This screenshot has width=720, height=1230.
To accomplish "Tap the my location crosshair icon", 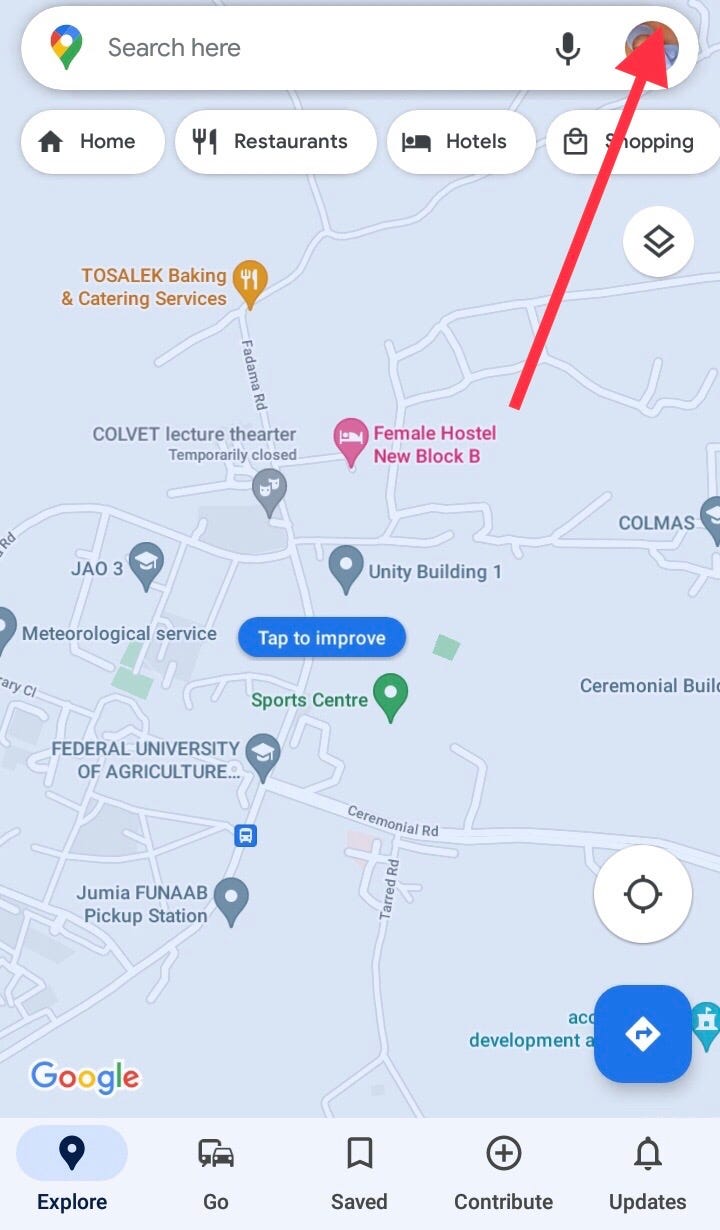I will [x=642, y=895].
